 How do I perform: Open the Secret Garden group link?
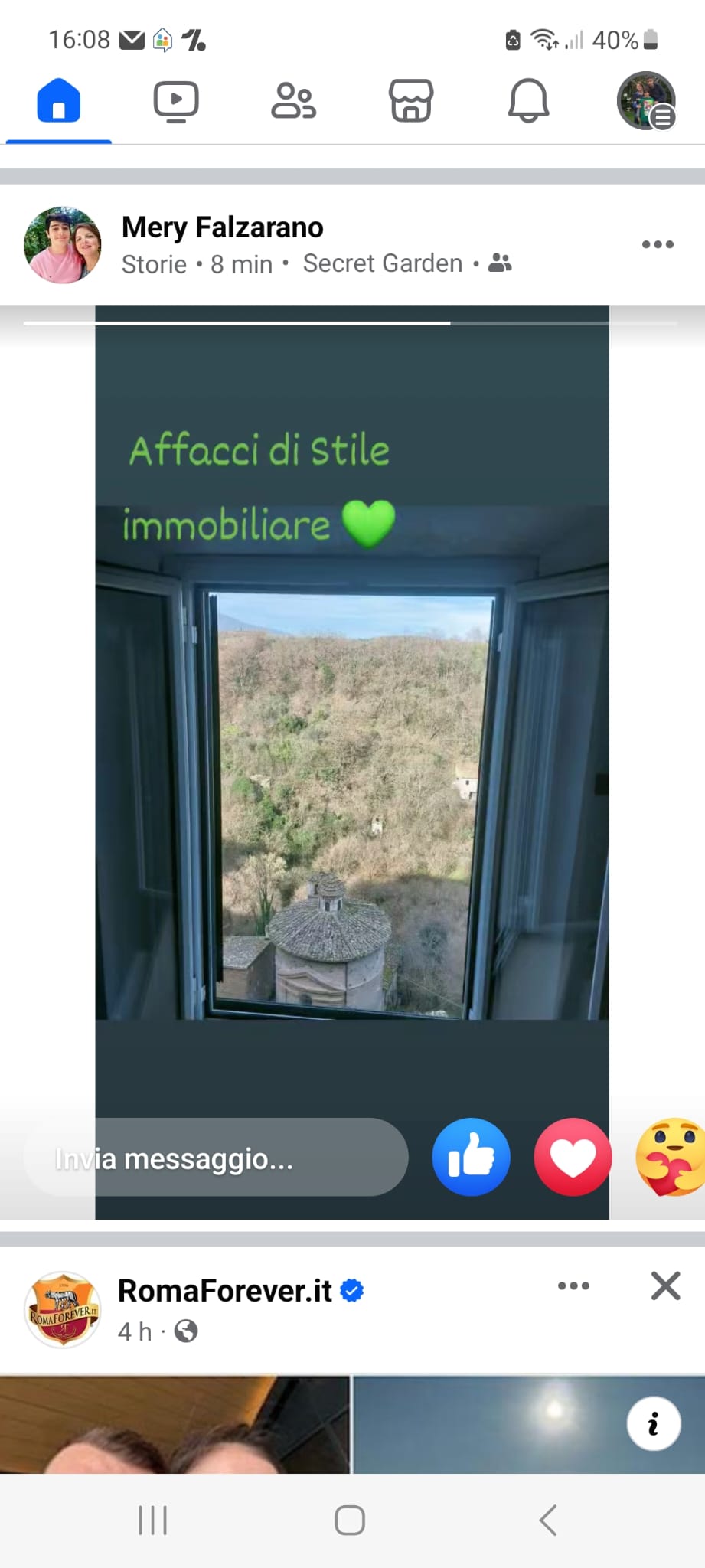pyautogui.click(x=383, y=263)
